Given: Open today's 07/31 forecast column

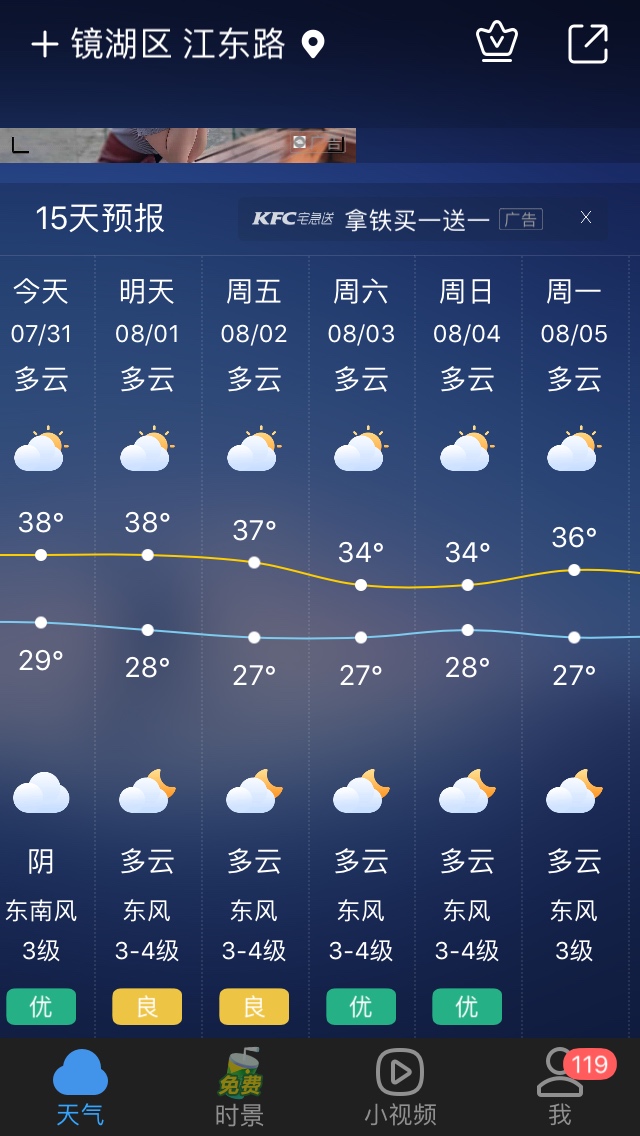Looking at the screenshot, I should point(41,645).
